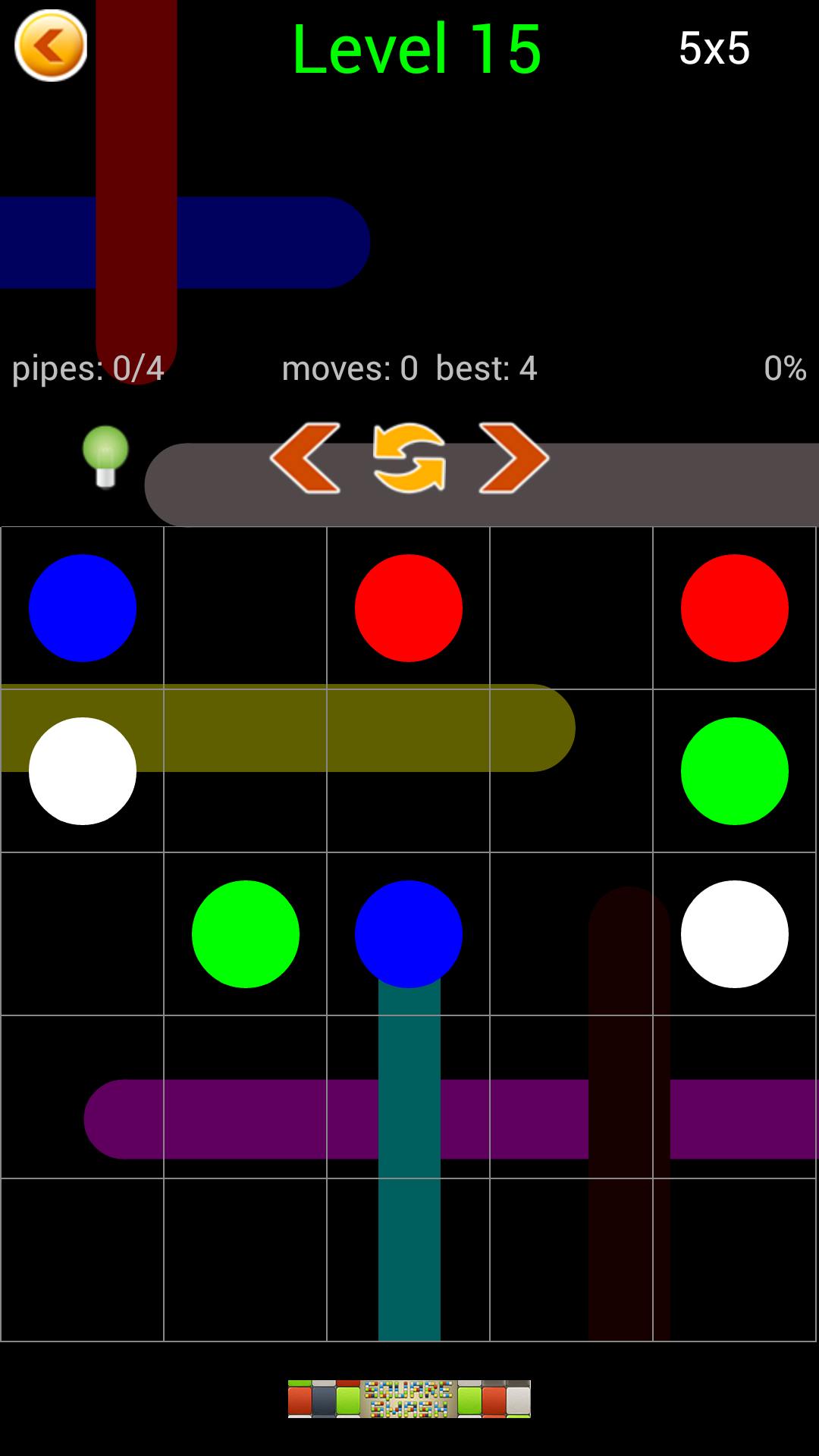Screen dimensions: 819x1456
Task: Go to the previous level
Action: (x=305, y=458)
